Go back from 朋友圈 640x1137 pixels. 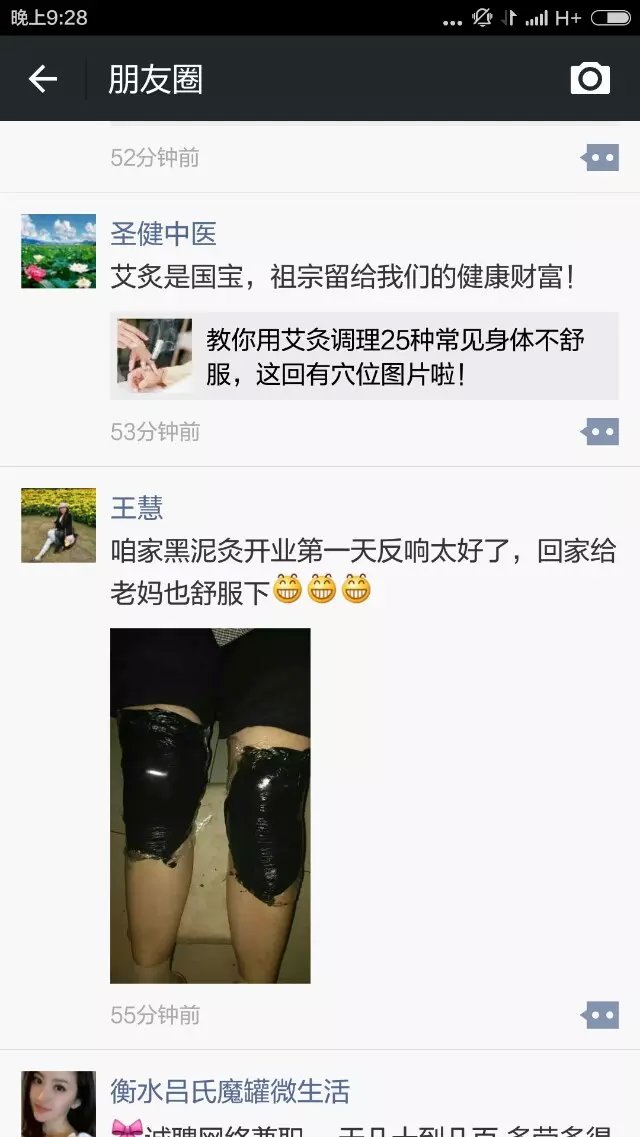click(x=43, y=79)
